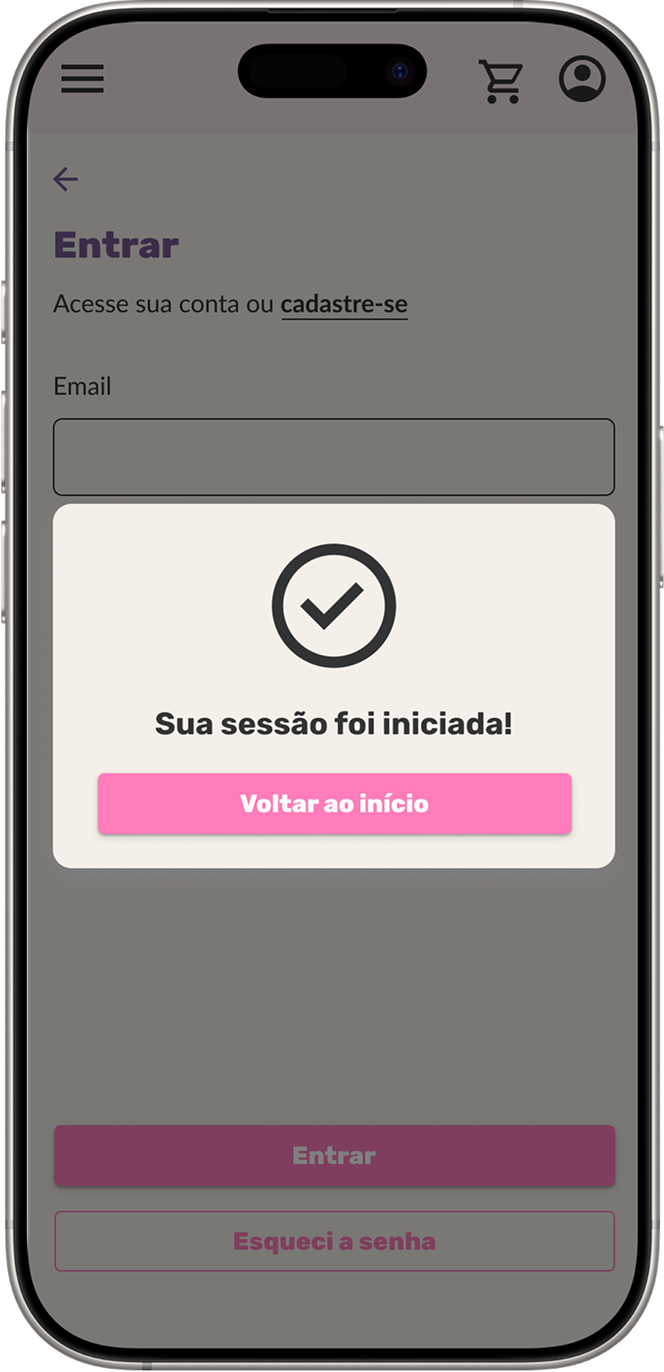Open the hamburger menu
The height and width of the screenshot is (1372, 664).
coord(82,78)
